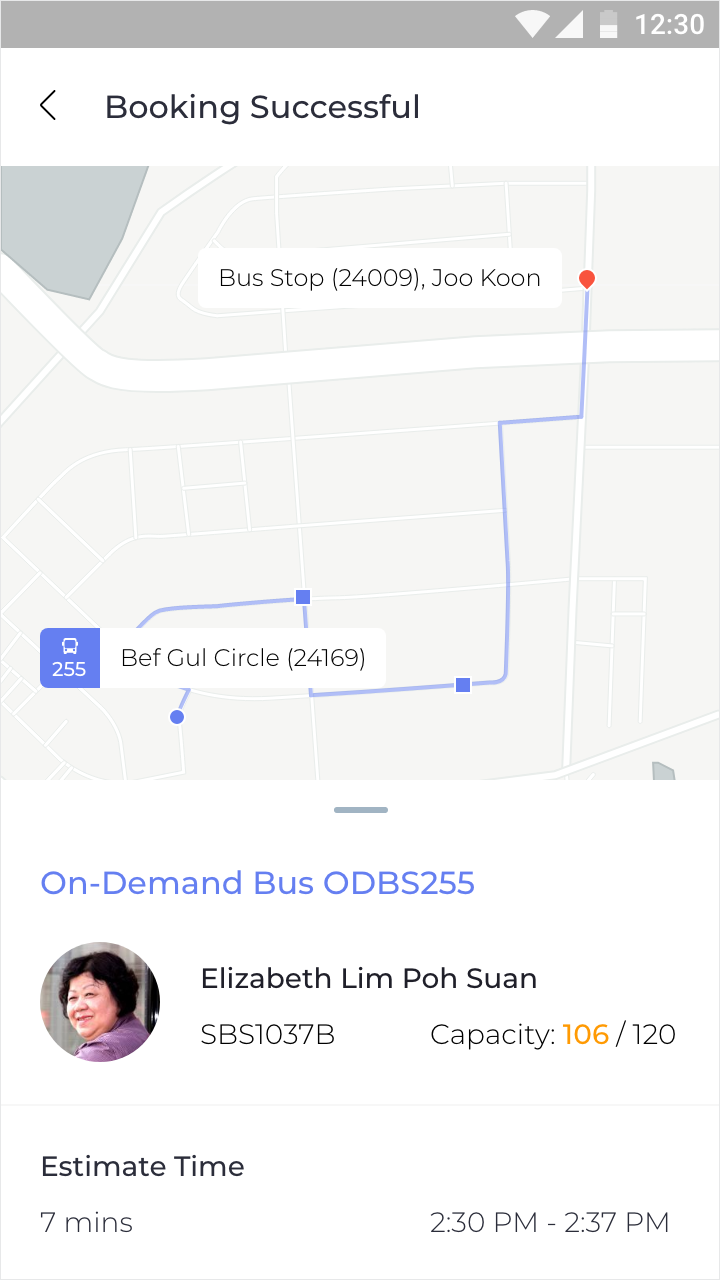Open driver Elizabeth Lim Poh Suan's photo
Image resolution: width=720 pixels, height=1280 pixels.
click(100, 1001)
